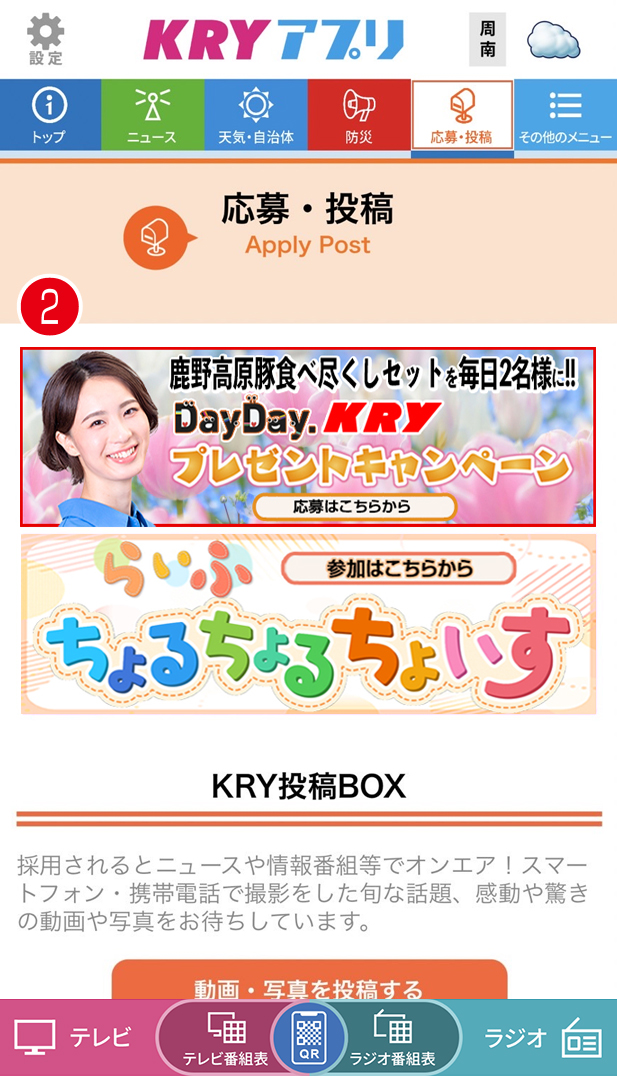Open the 天気・自治体 tab

pyautogui.click(x=256, y=115)
